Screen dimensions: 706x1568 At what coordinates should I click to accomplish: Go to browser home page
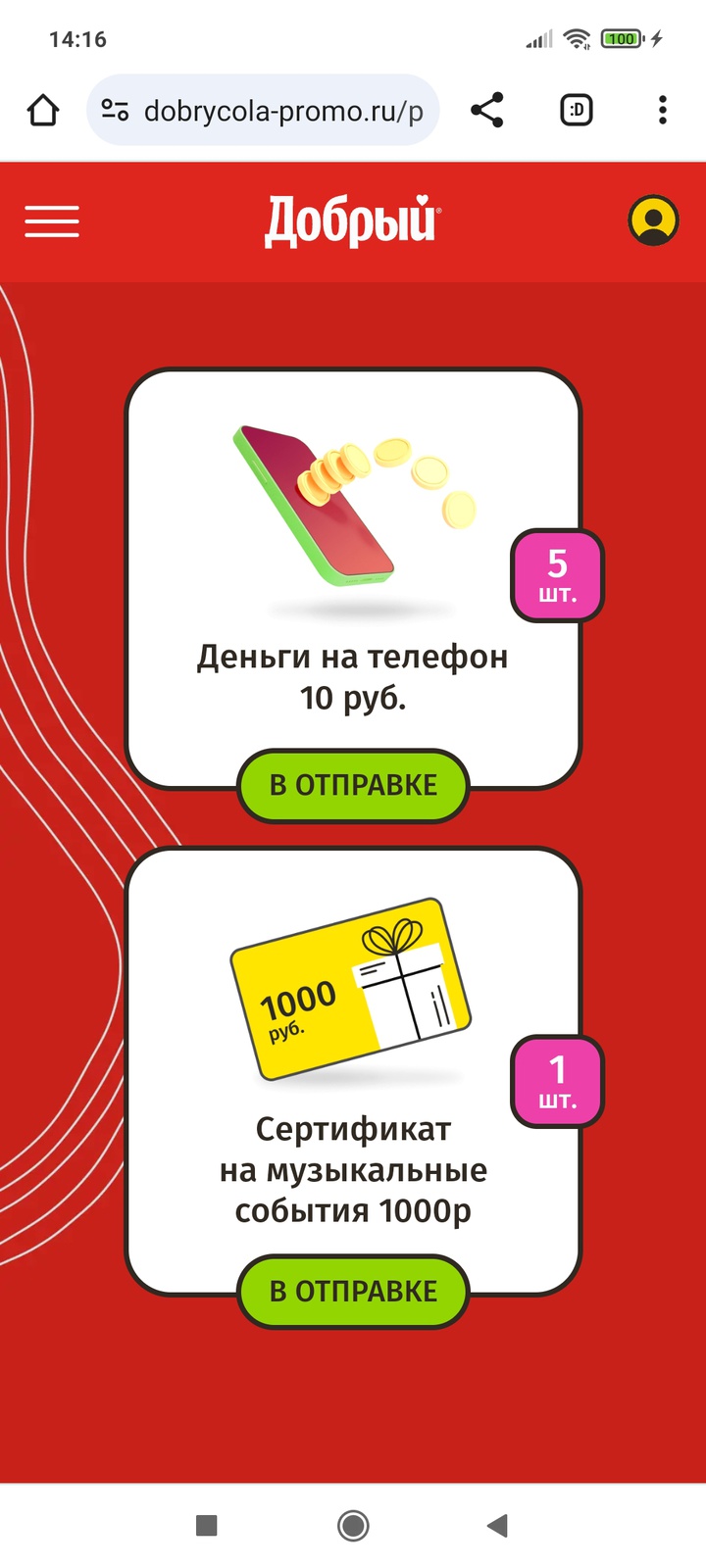click(43, 111)
